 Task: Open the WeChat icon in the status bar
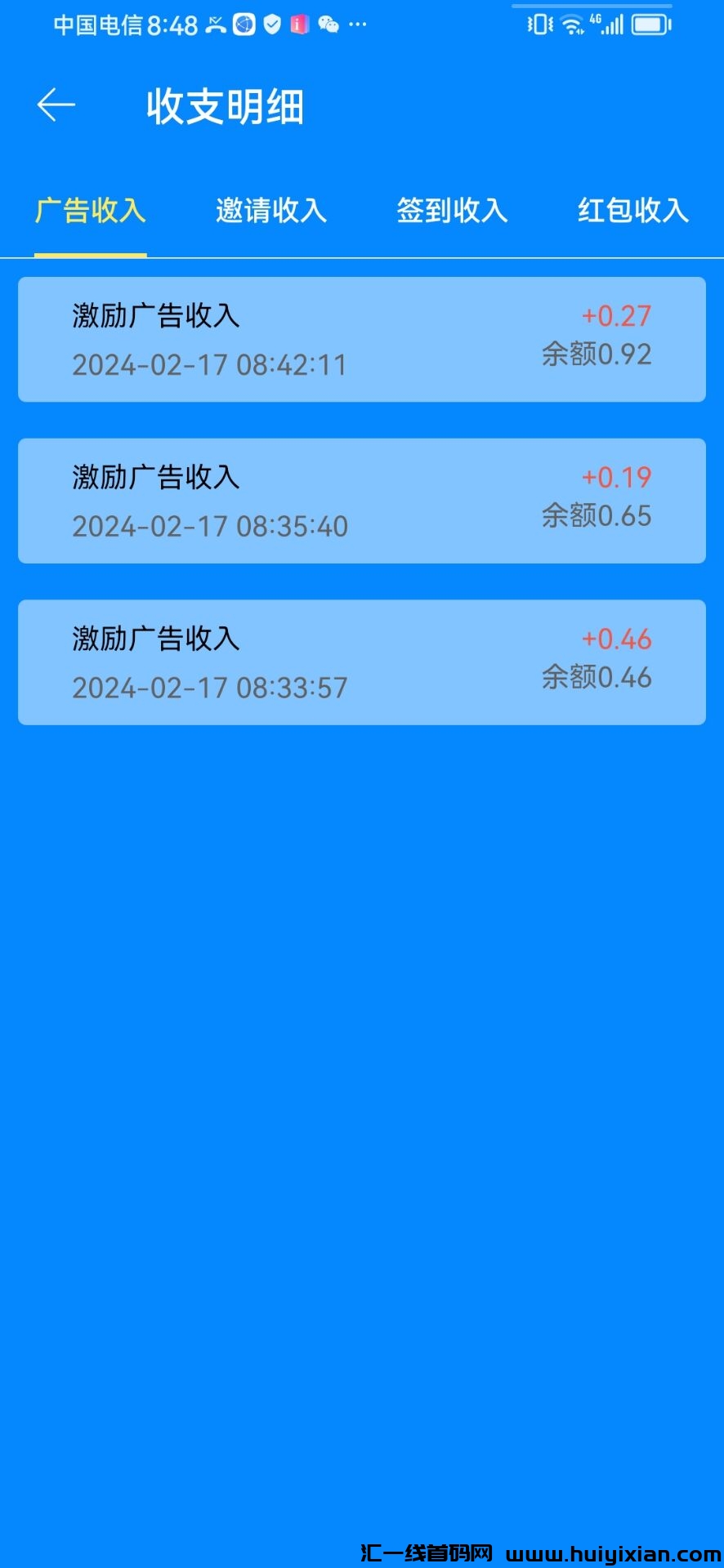(x=329, y=24)
